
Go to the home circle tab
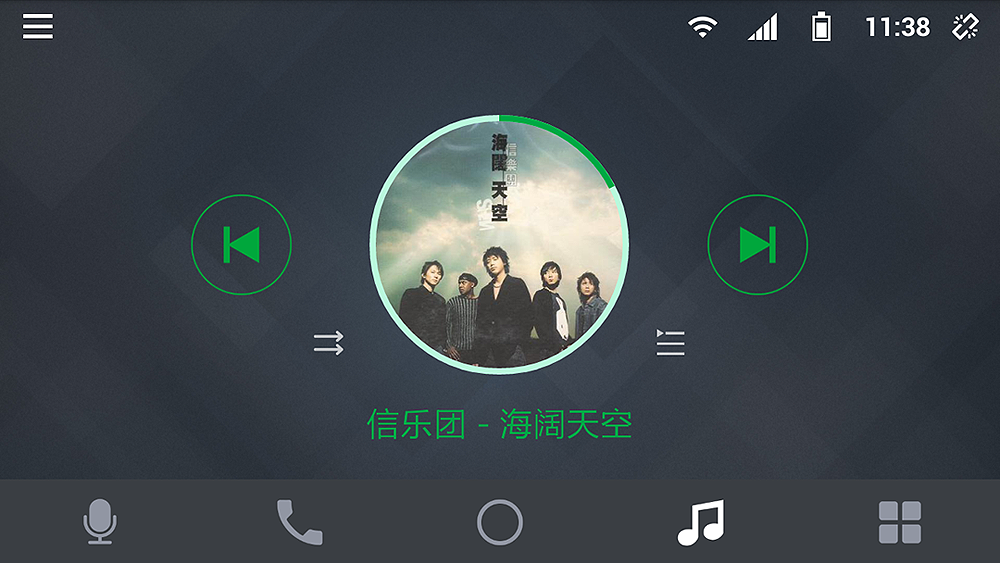coord(500,522)
